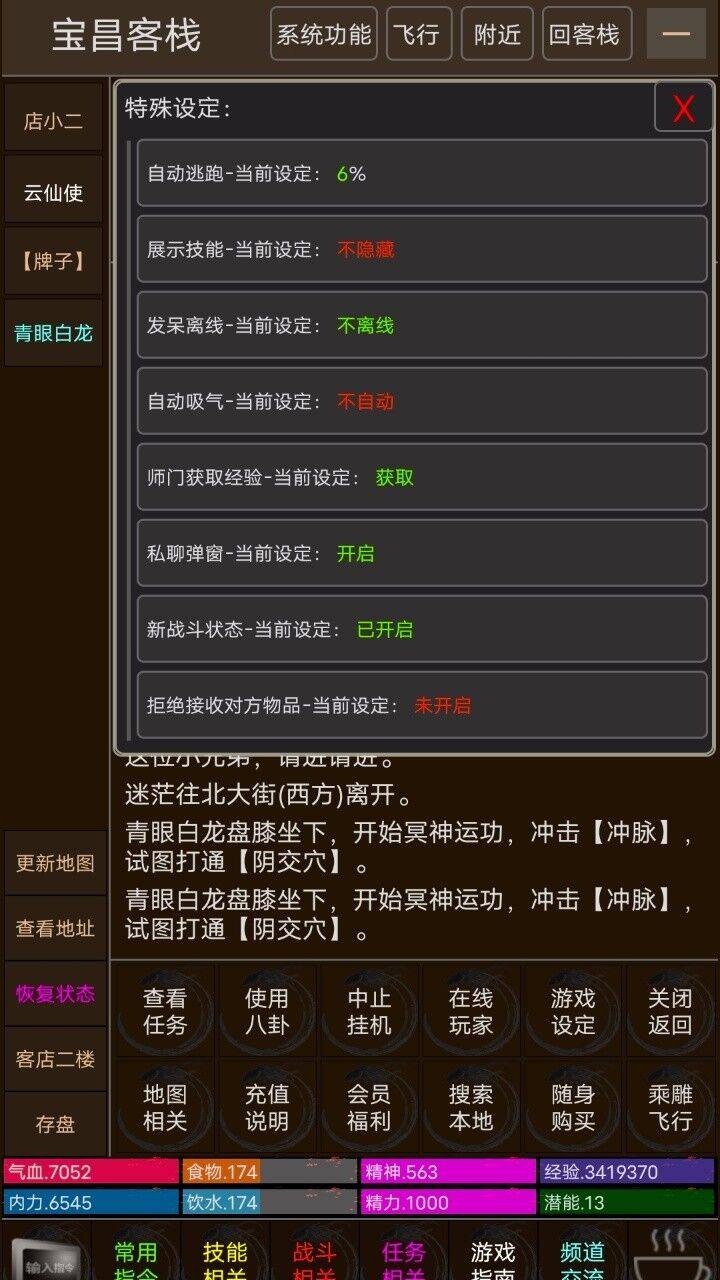The image size is (720, 1280).
Task: Return to inn via 回客栈
Action: pos(586,35)
